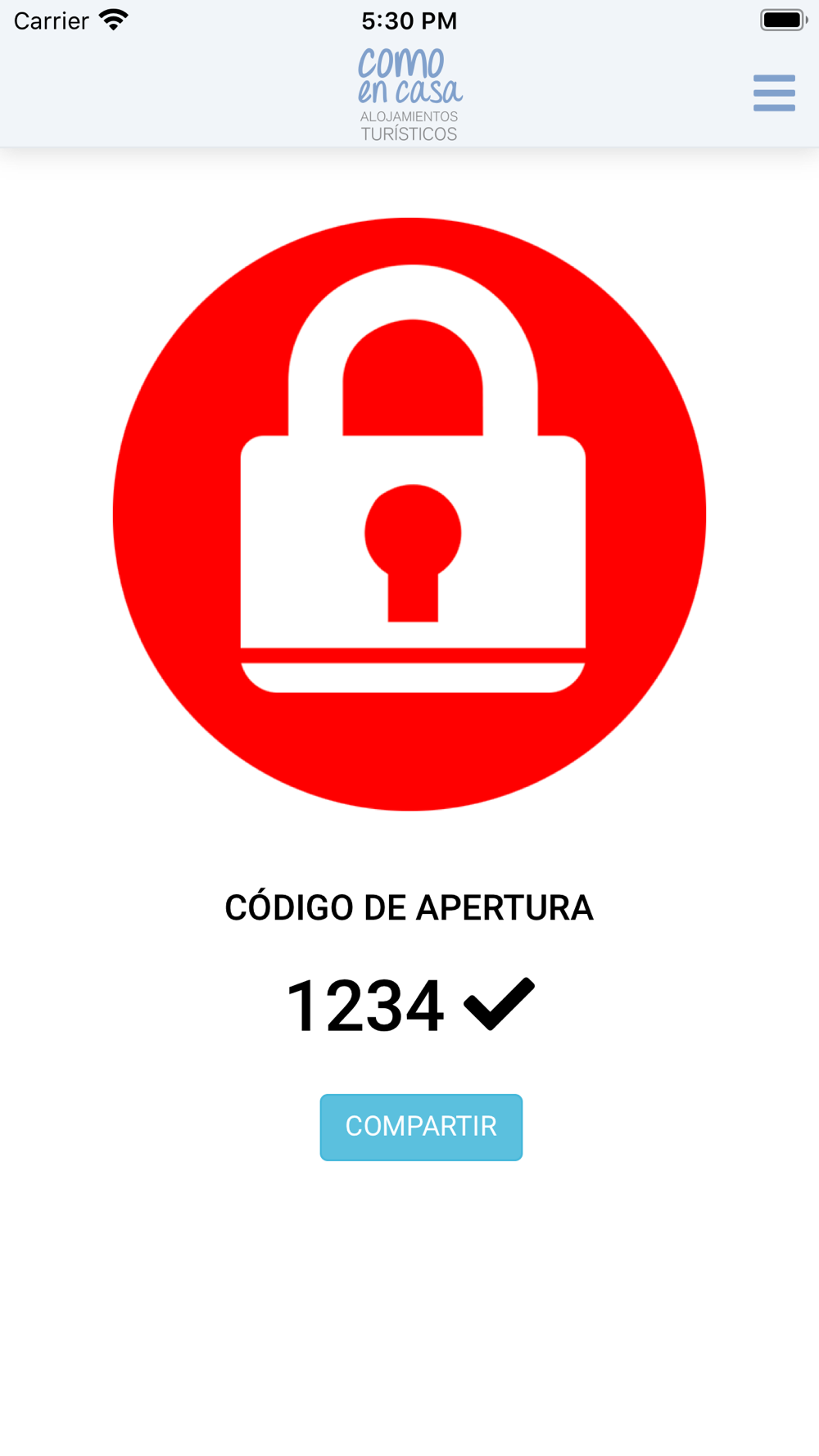Tap the COMPARTIR button
The height and width of the screenshot is (1456, 819).
click(x=421, y=1127)
